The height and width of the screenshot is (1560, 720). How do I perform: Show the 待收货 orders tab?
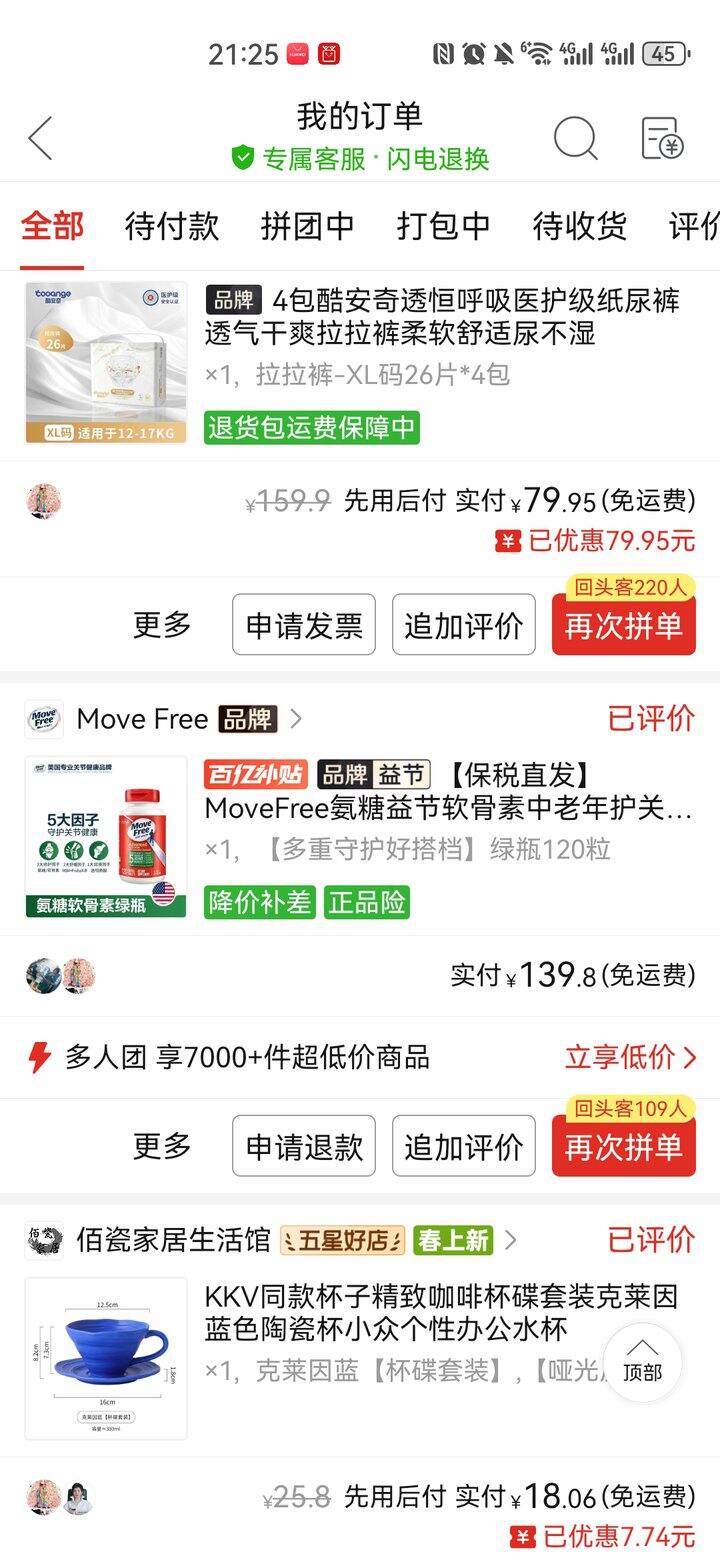tap(579, 226)
